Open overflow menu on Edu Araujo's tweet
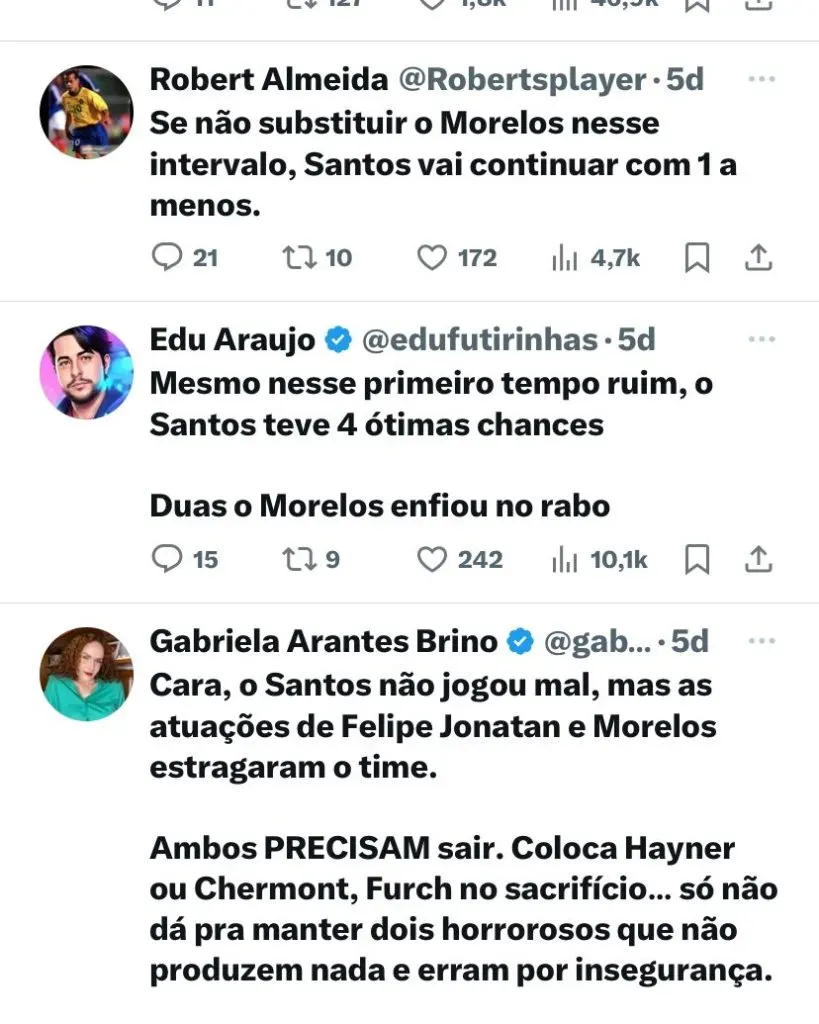Screen dimensions: 819x1024 (762, 340)
